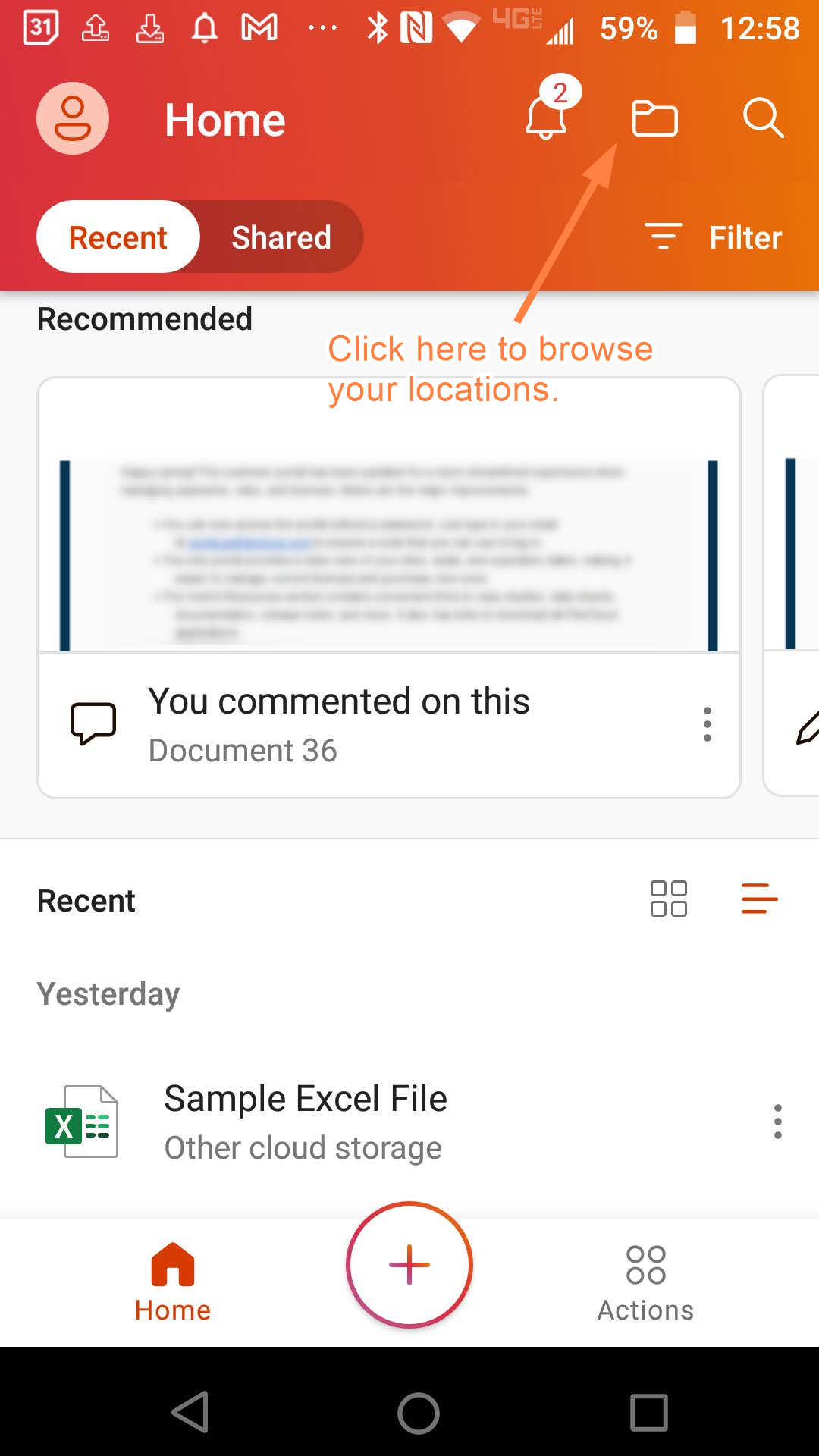This screenshot has height=1456, width=819.
Task: Open the system recent apps view
Action: (x=648, y=1412)
